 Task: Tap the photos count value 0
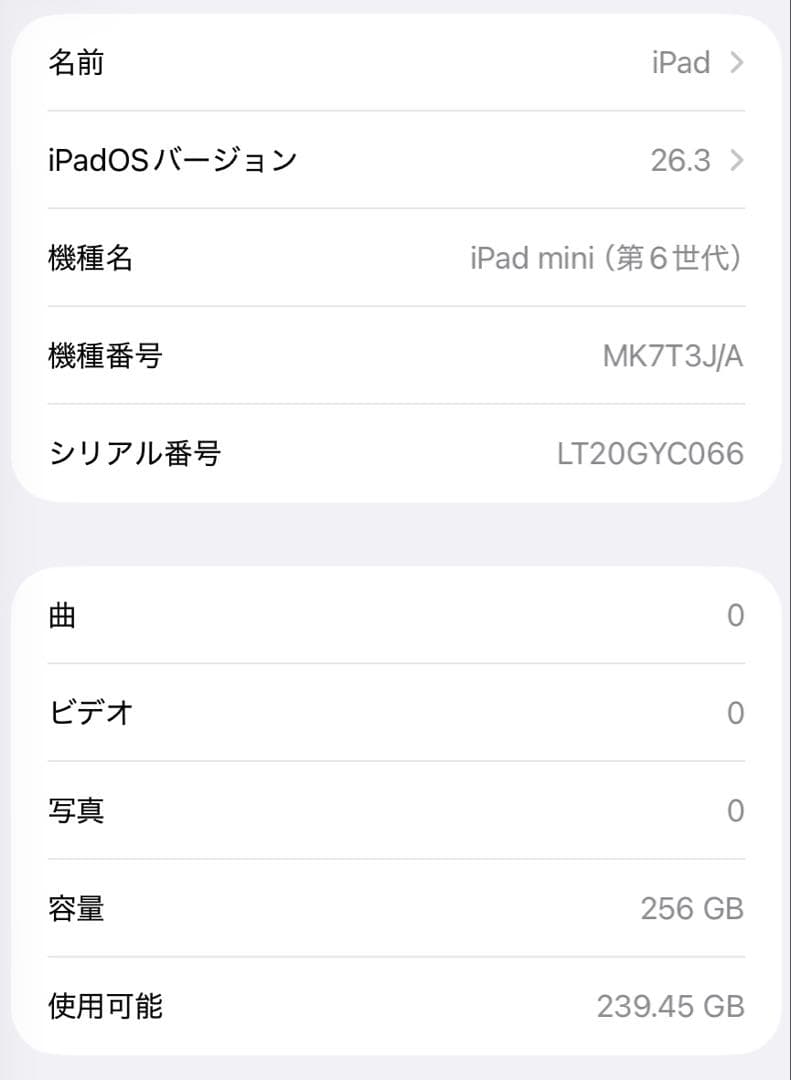click(735, 810)
